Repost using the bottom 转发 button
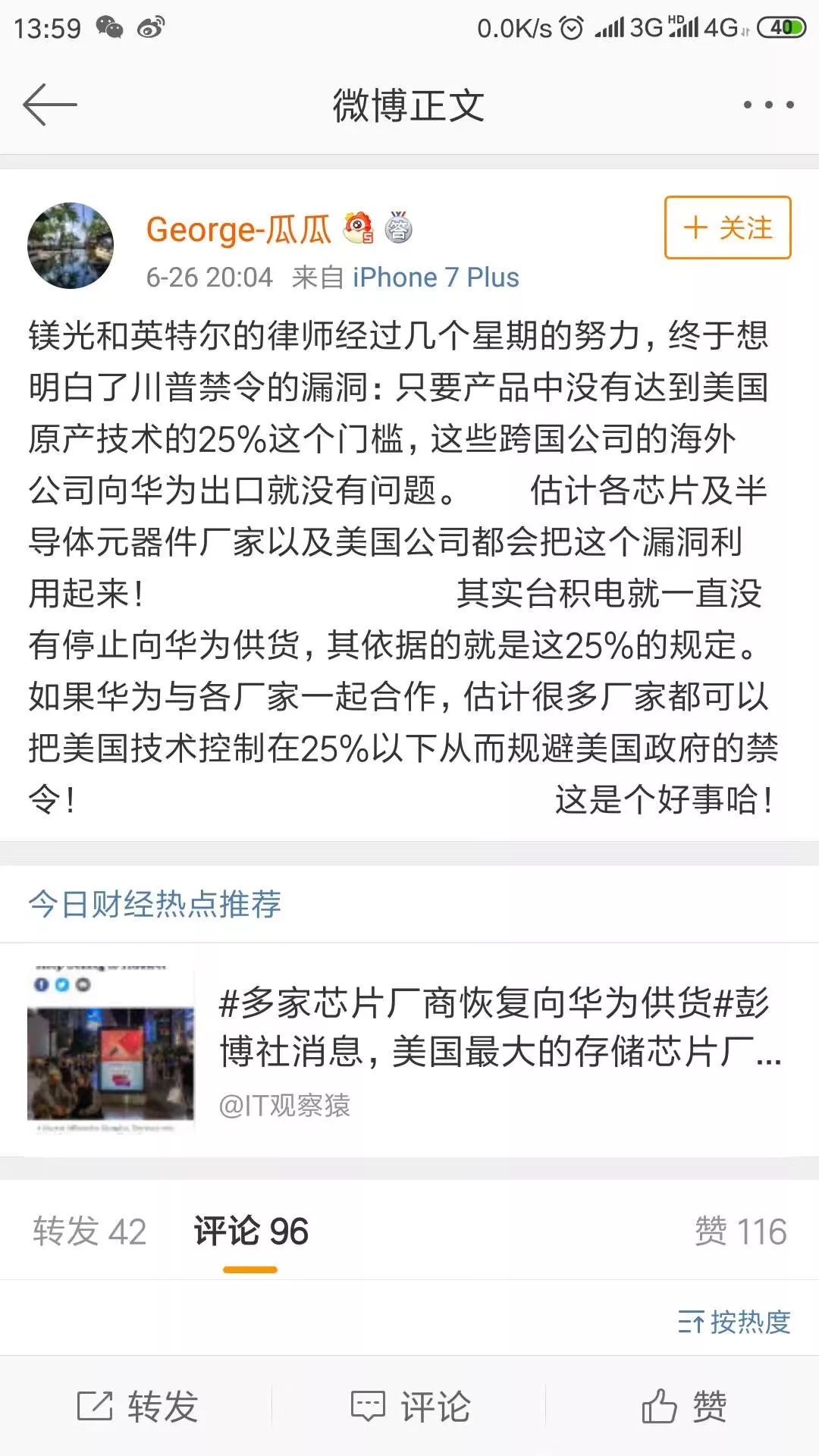 pos(137,1407)
